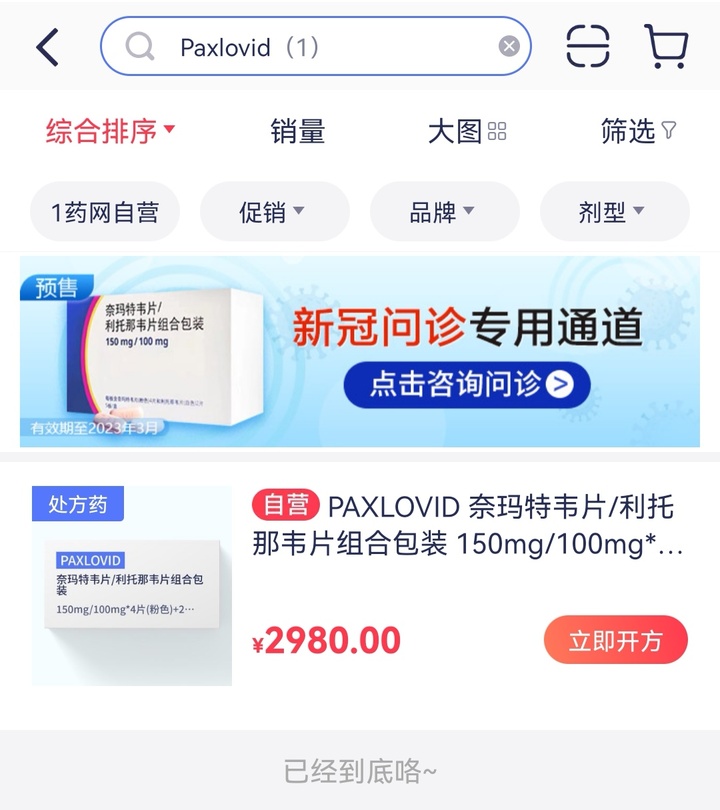Switch to 大图 view

[x=467, y=131]
